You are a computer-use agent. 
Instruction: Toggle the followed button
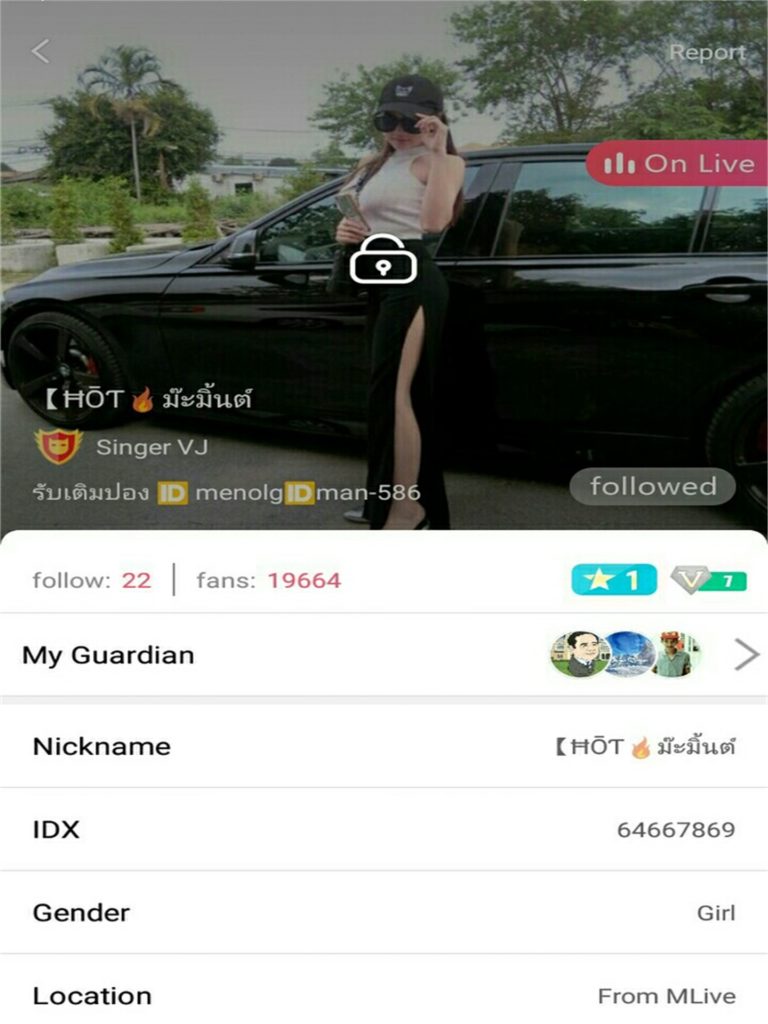point(652,487)
